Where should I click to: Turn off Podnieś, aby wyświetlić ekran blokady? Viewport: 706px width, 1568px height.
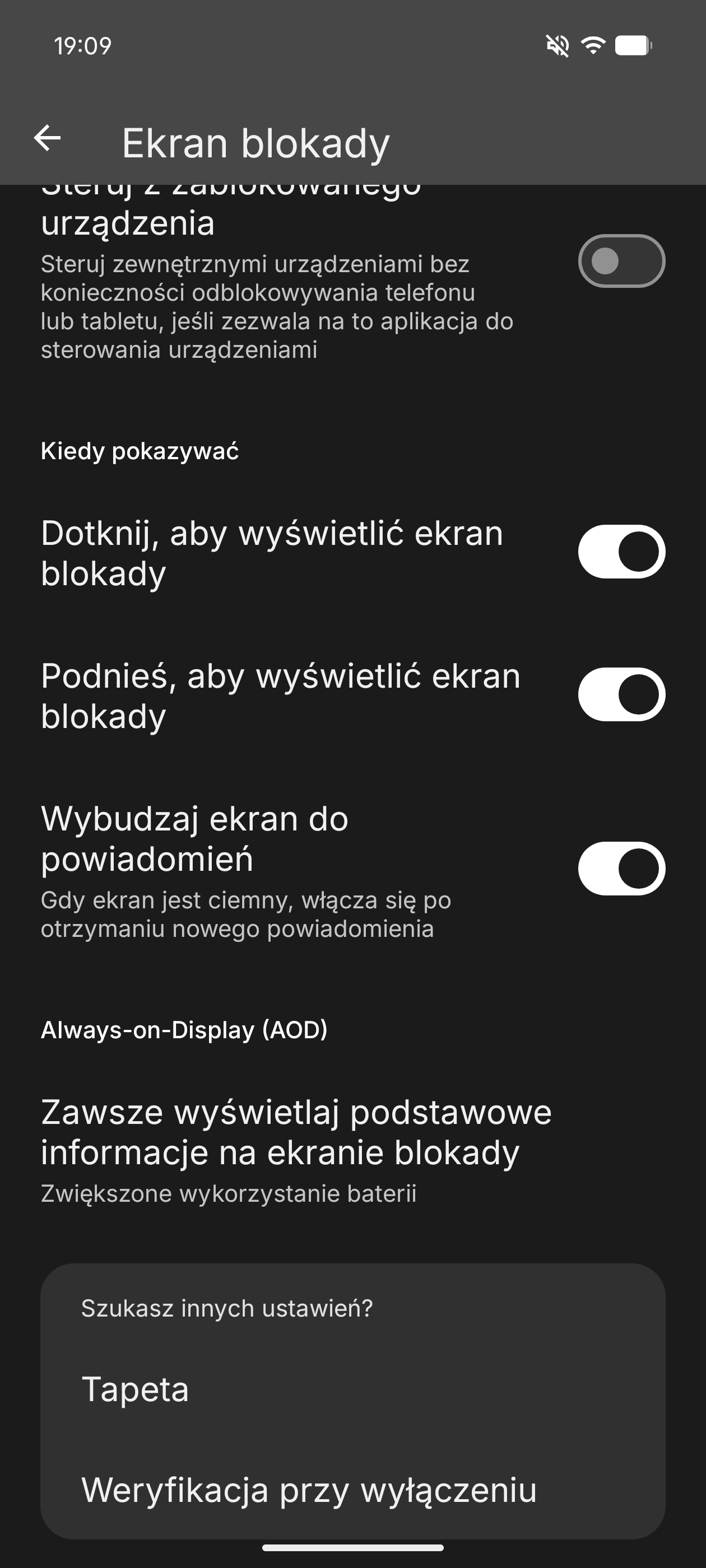point(621,694)
